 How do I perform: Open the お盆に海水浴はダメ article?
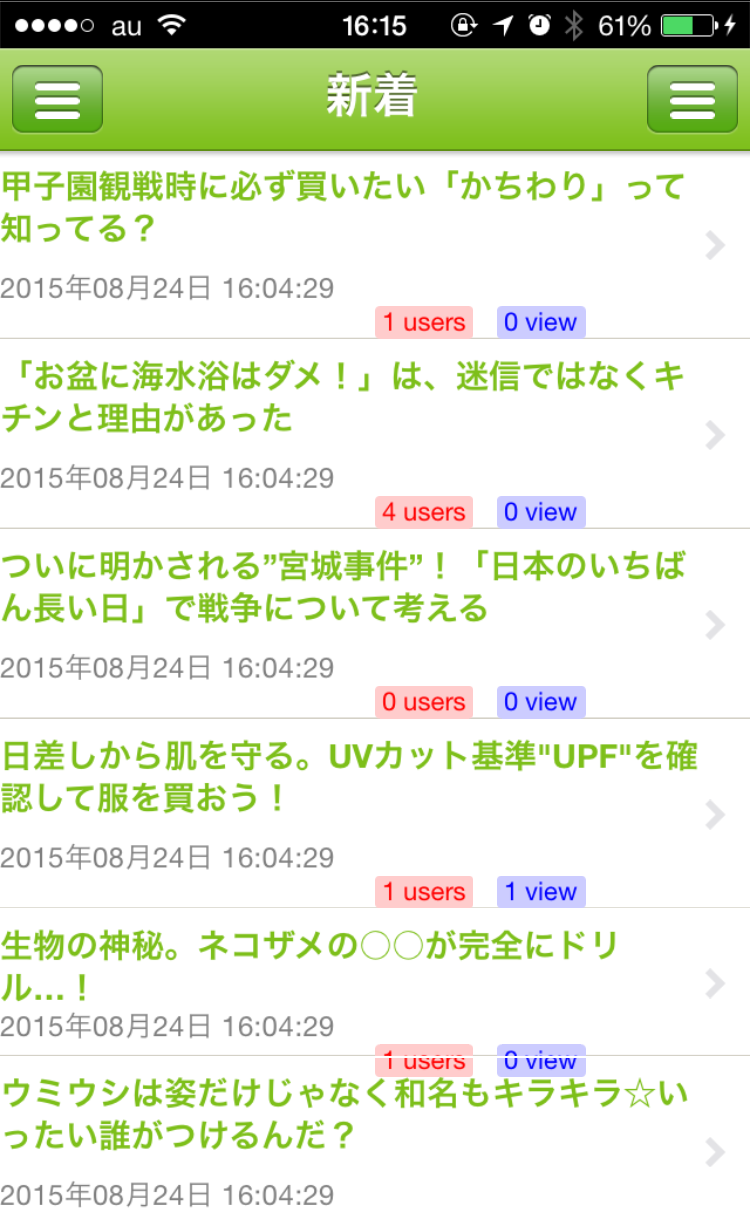click(375, 434)
